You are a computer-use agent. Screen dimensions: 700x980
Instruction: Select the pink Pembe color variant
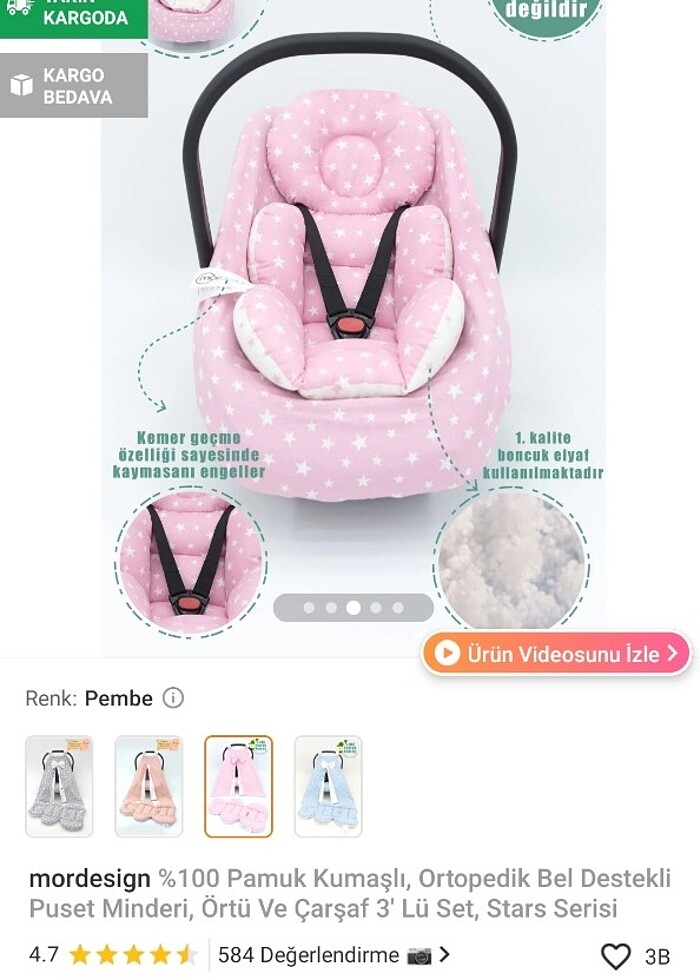pyautogui.click(x=238, y=786)
